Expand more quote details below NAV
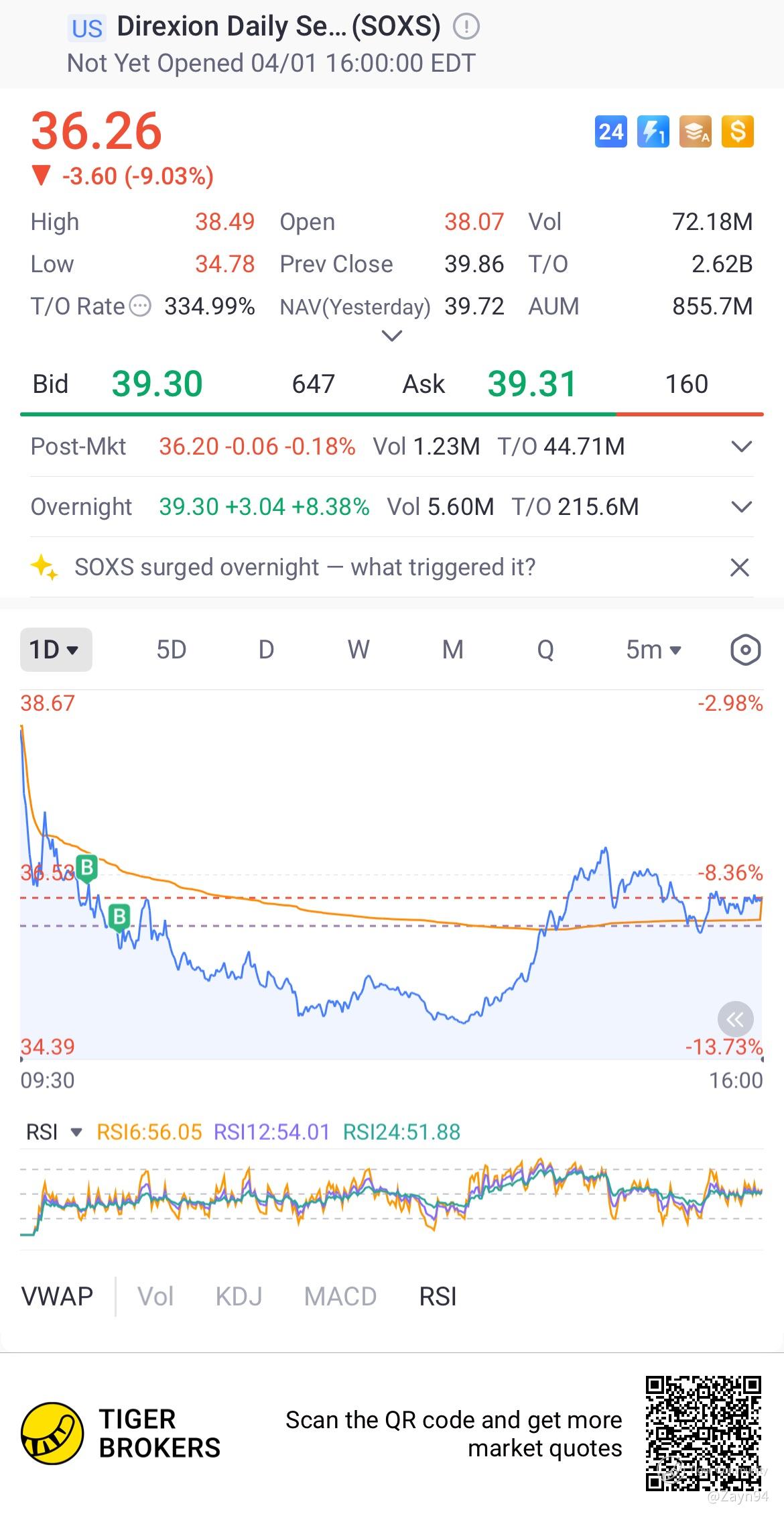This screenshot has width=784, height=1514. 391,335
